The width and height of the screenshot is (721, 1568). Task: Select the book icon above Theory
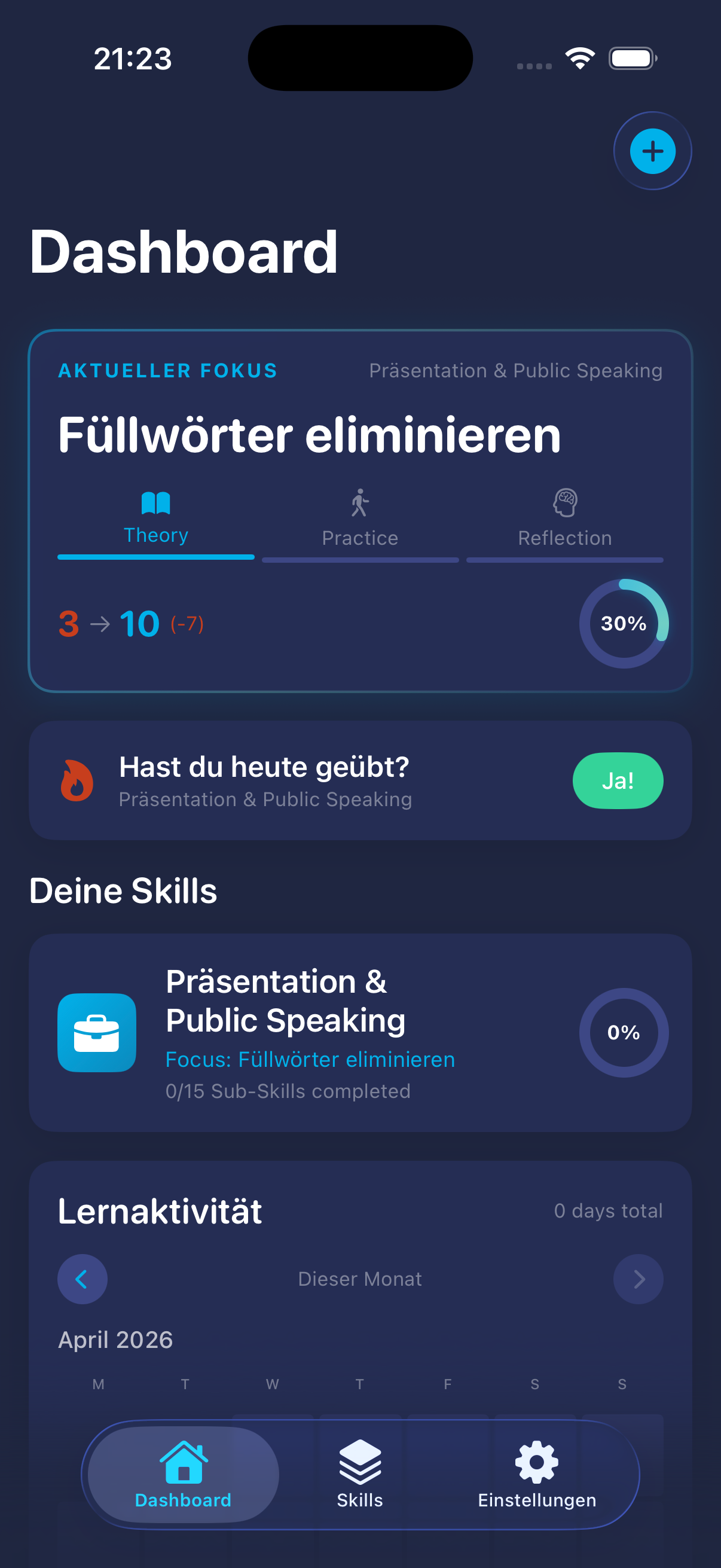156,504
